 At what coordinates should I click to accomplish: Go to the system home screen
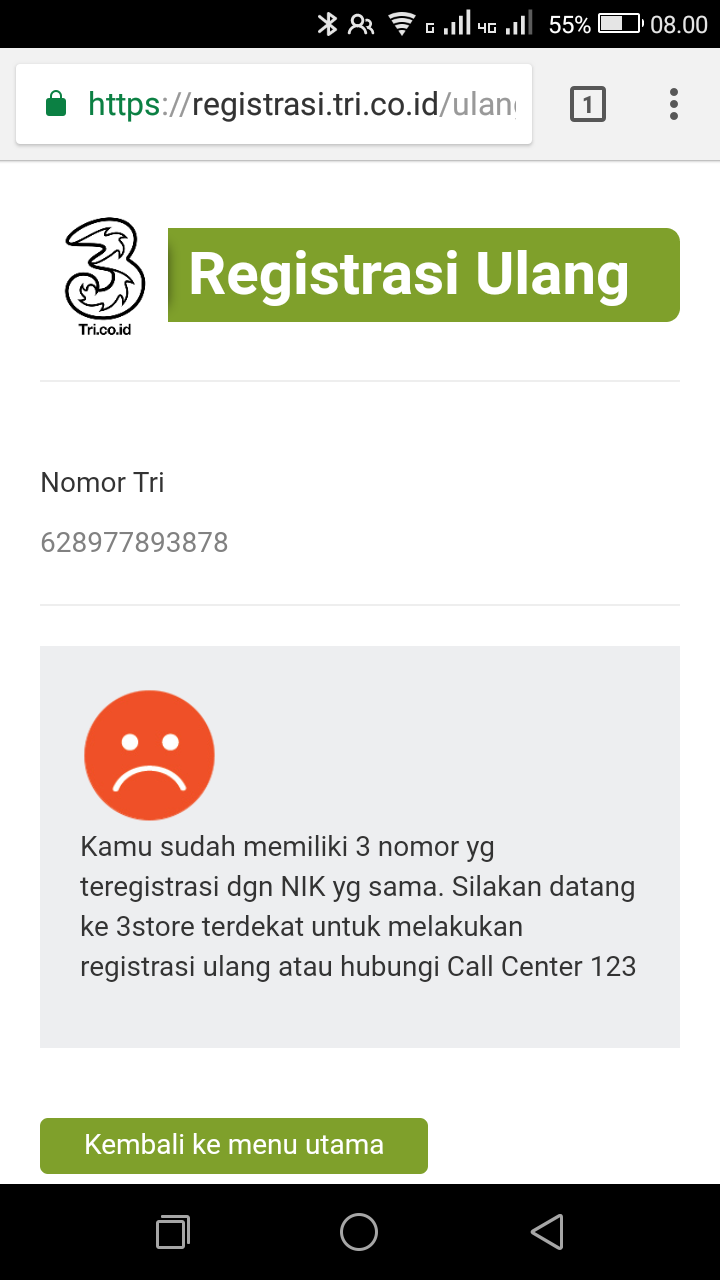coord(359,1232)
